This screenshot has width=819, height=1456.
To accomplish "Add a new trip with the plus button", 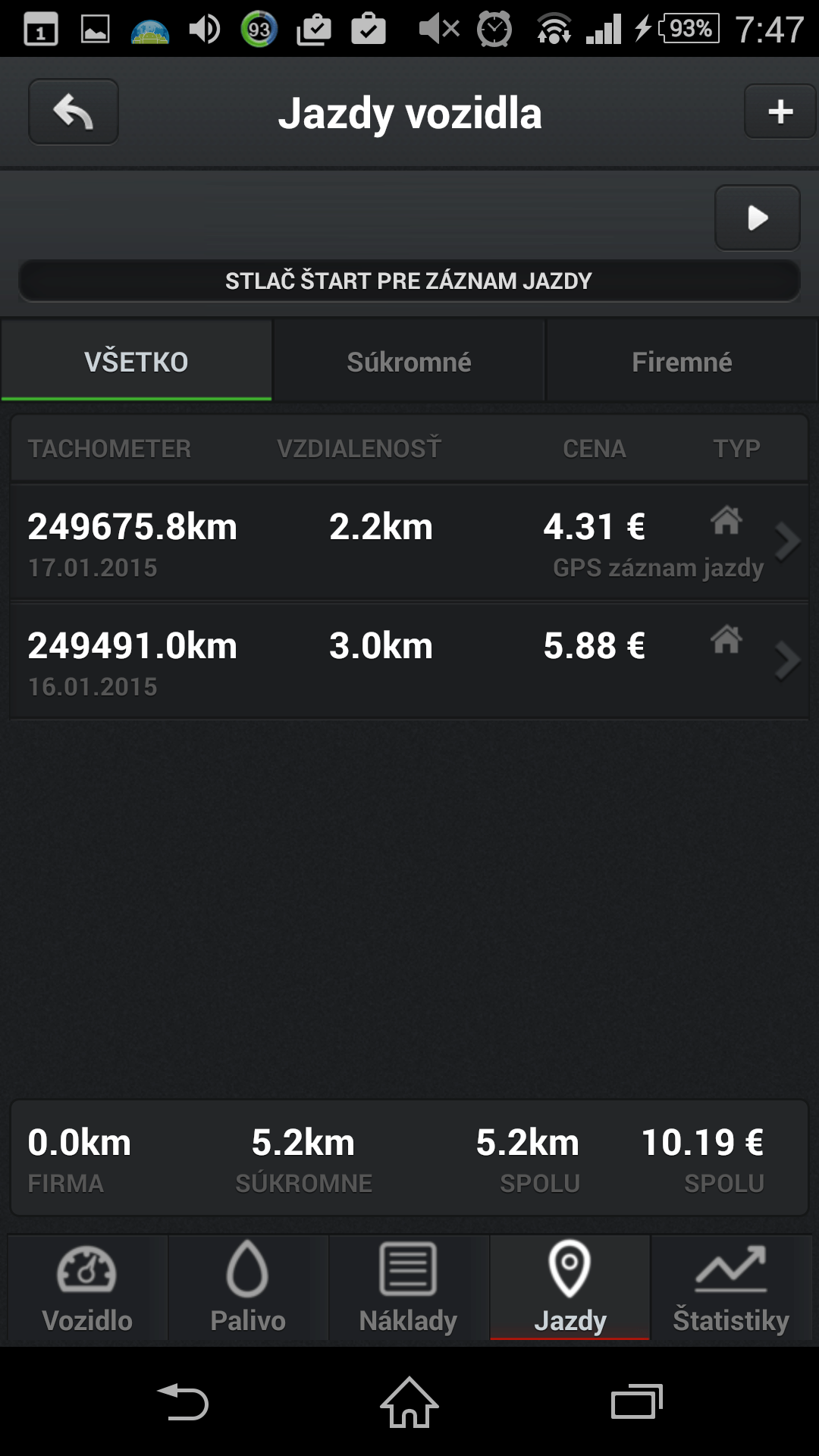I will coord(780,111).
